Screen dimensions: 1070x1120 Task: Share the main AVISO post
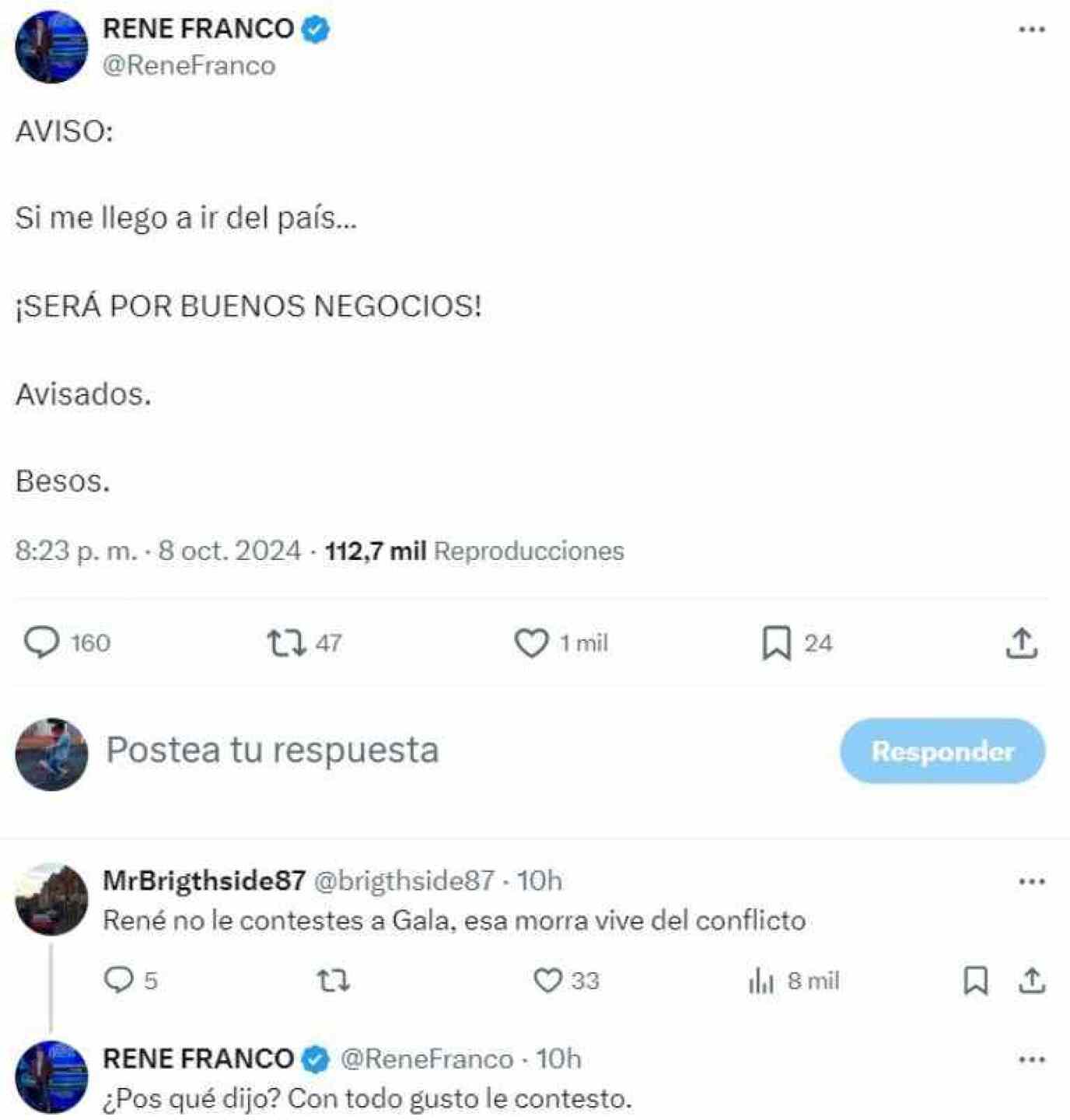click(x=1022, y=642)
